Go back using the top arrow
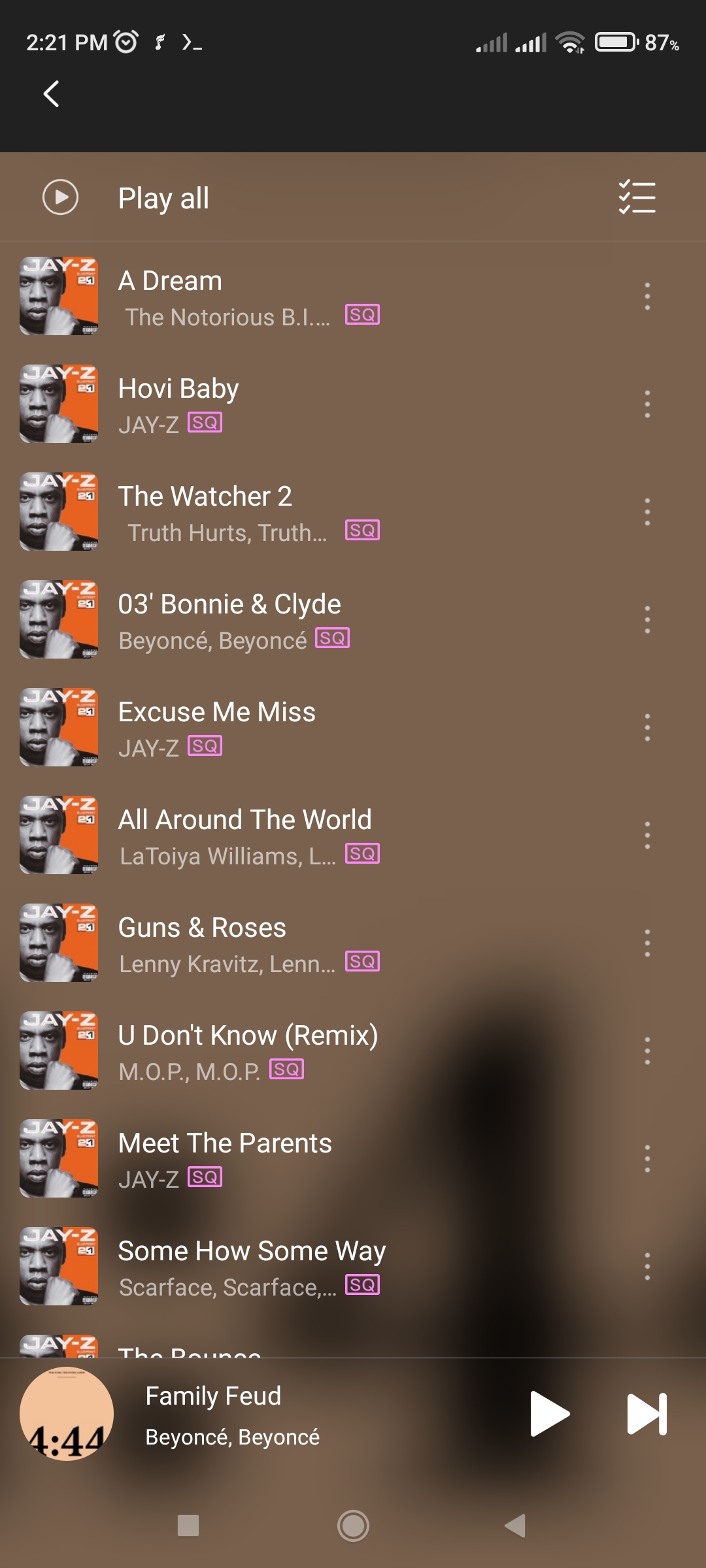 tap(51, 93)
